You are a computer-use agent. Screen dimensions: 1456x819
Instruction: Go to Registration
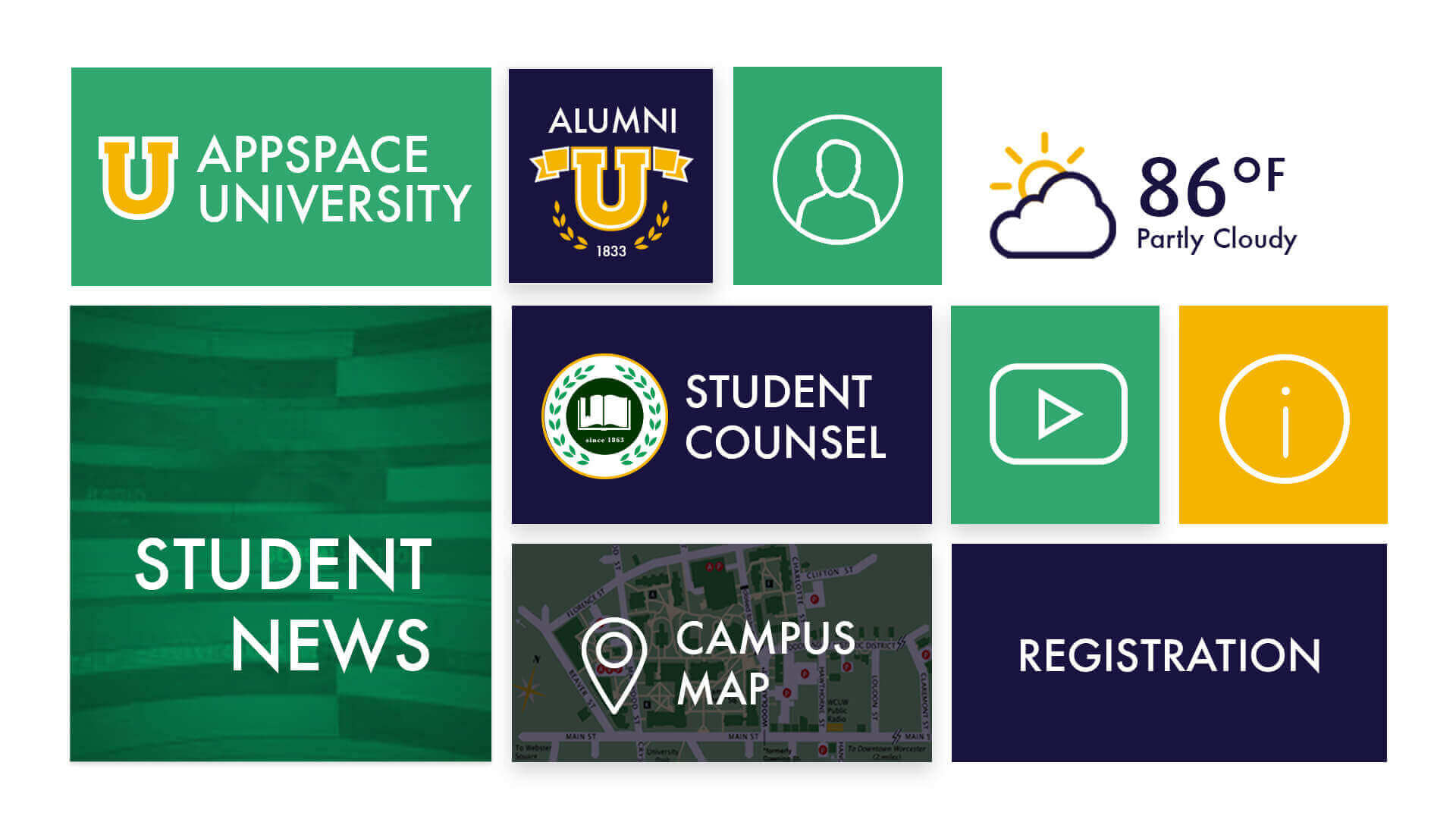(x=1169, y=653)
